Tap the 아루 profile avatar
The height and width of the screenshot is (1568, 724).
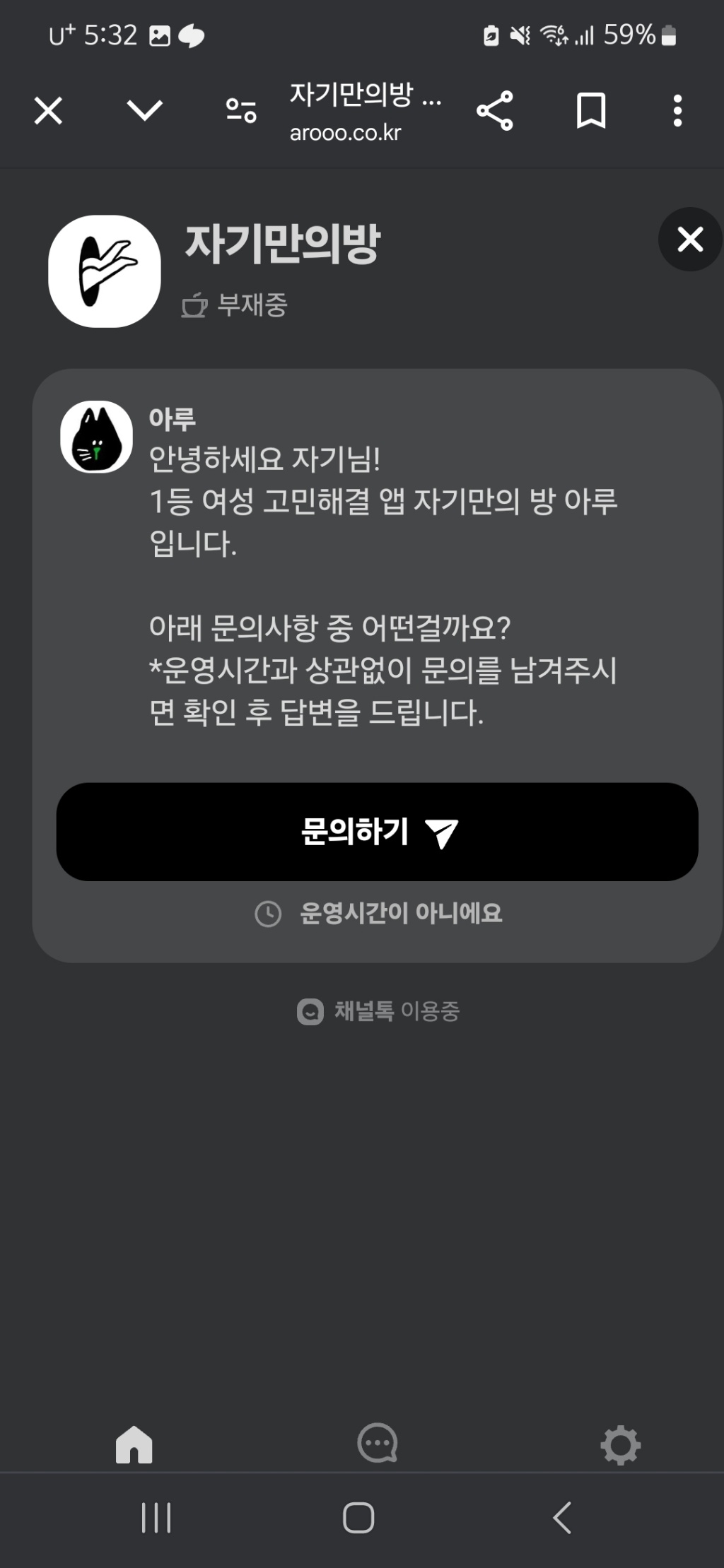96,437
